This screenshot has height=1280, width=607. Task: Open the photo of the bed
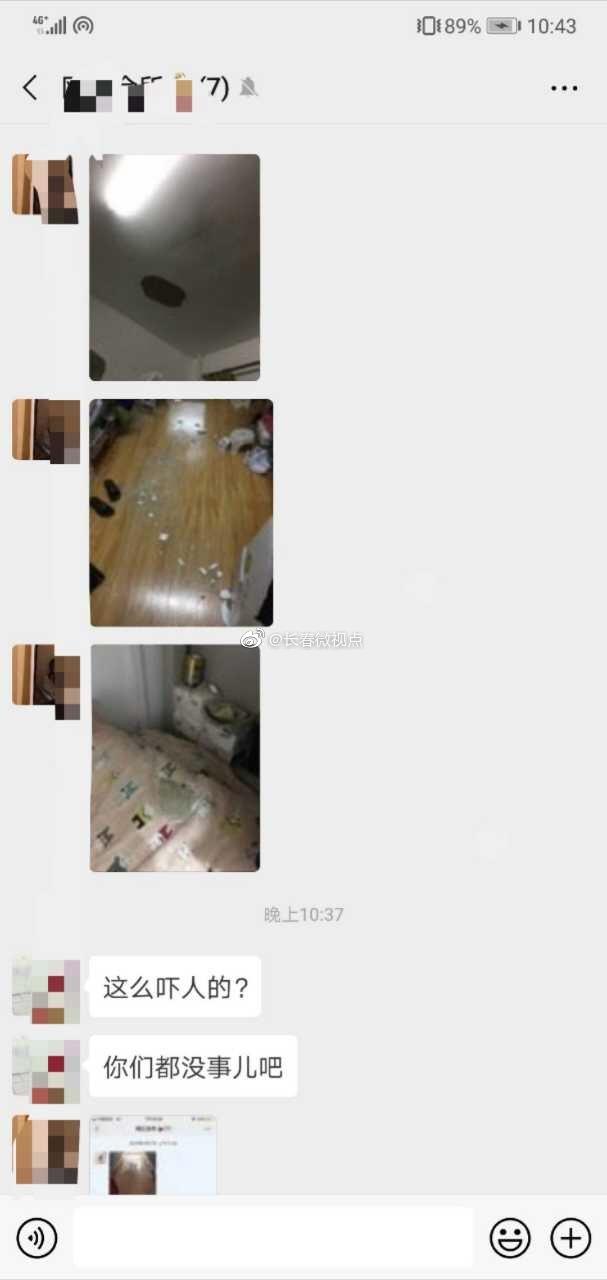point(175,757)
